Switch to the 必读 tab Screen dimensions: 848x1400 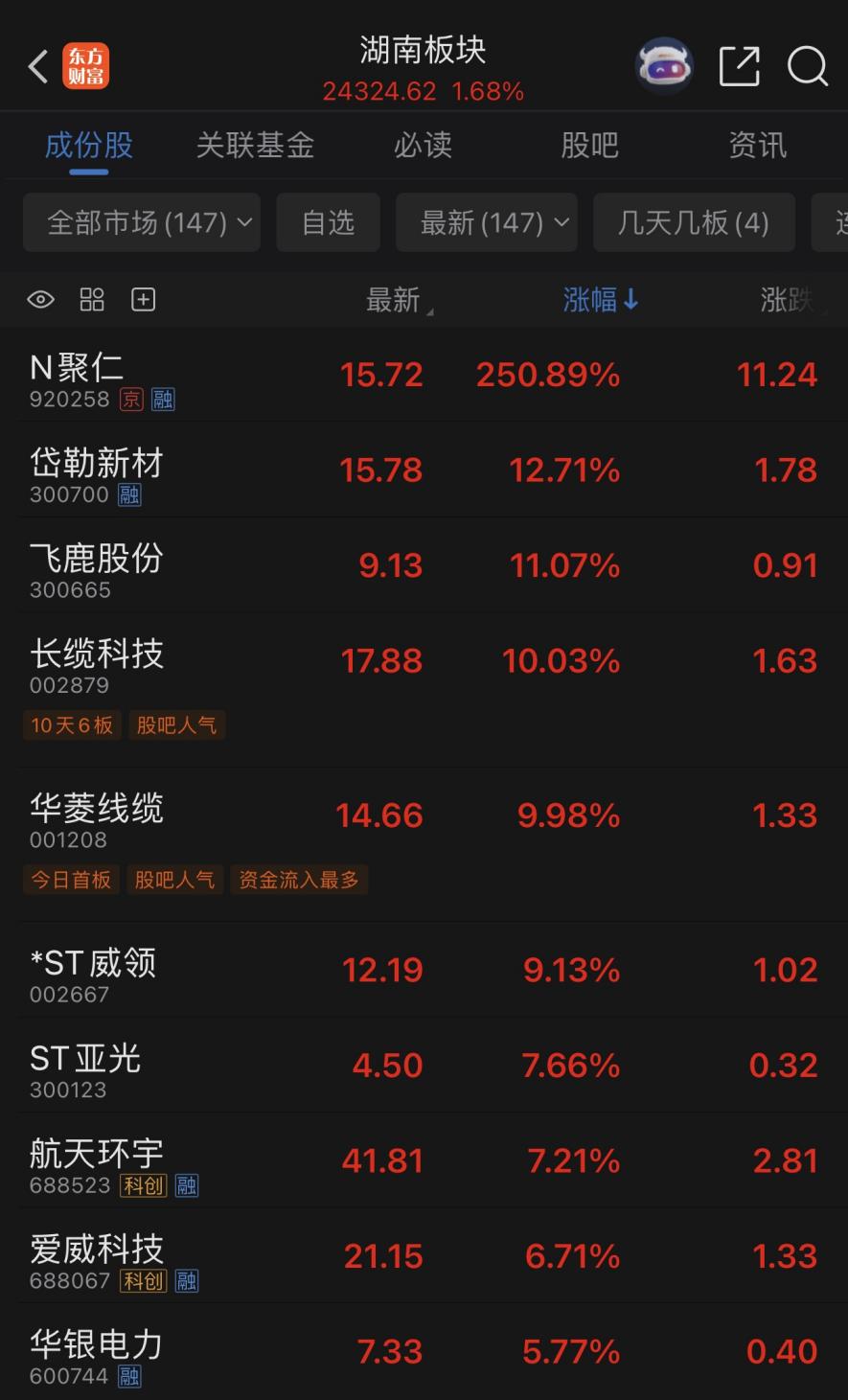pyautogui.click(x=423, y=146)
